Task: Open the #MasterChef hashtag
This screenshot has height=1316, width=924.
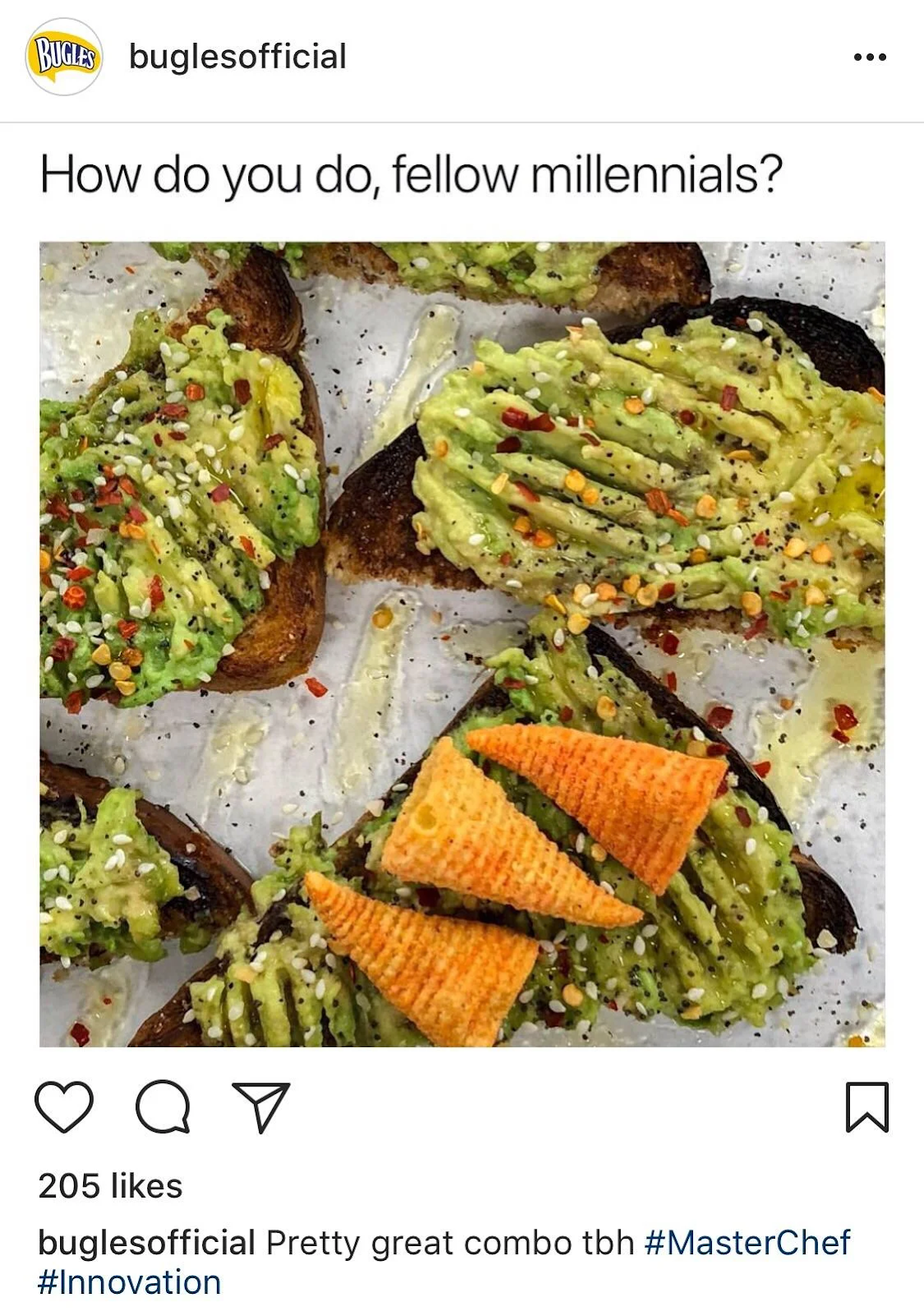Action: click(747, 1242)
